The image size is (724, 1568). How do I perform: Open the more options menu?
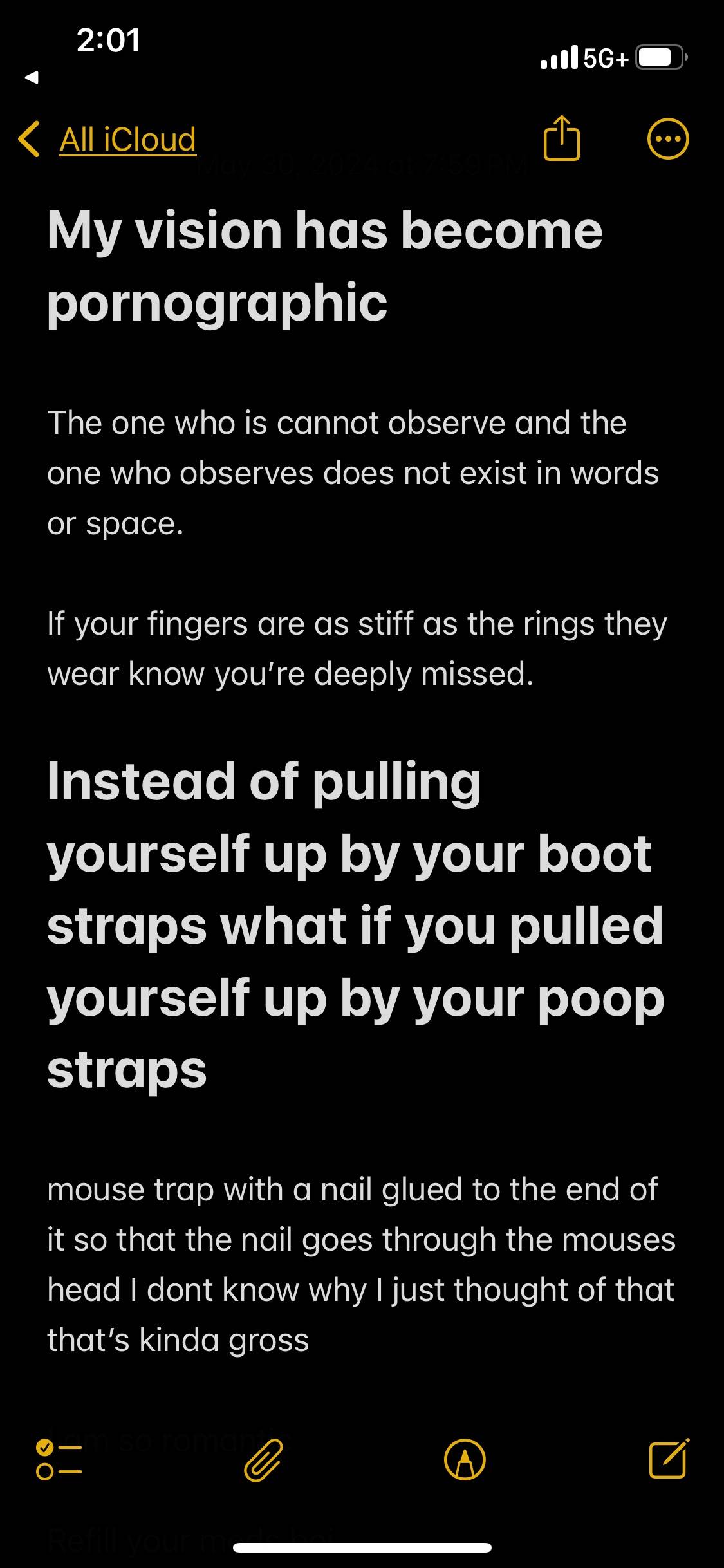(668, 139)
